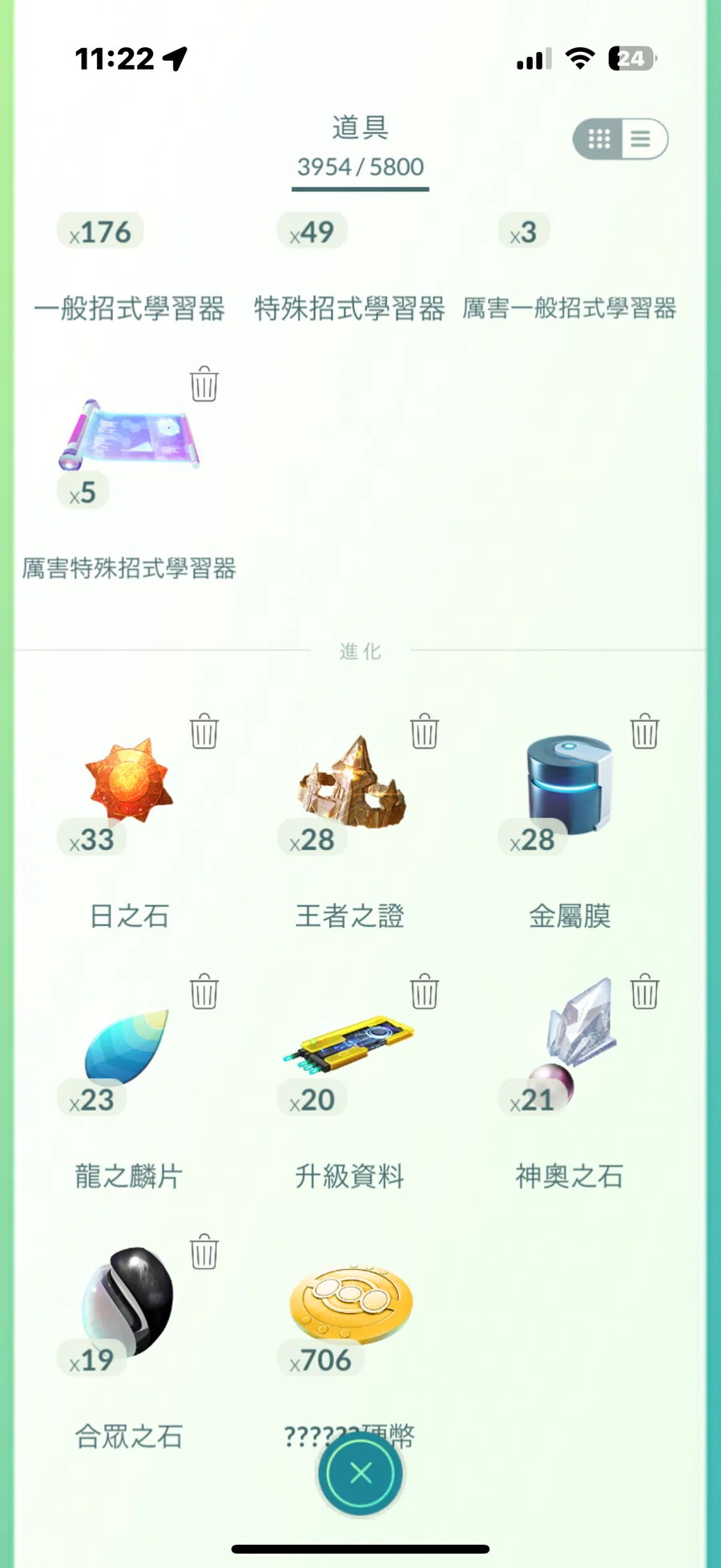Select the 合眾之石 item

pos(128,1302)
